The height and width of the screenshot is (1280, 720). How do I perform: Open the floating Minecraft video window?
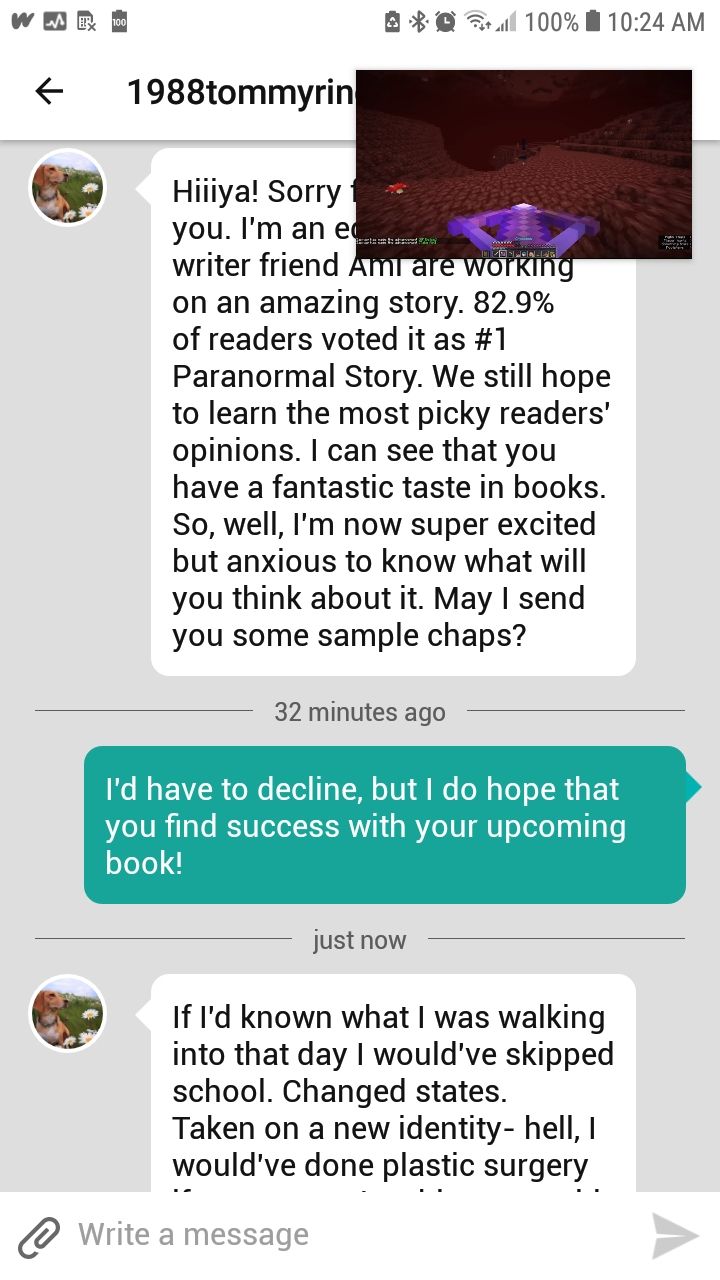point(524,165)
